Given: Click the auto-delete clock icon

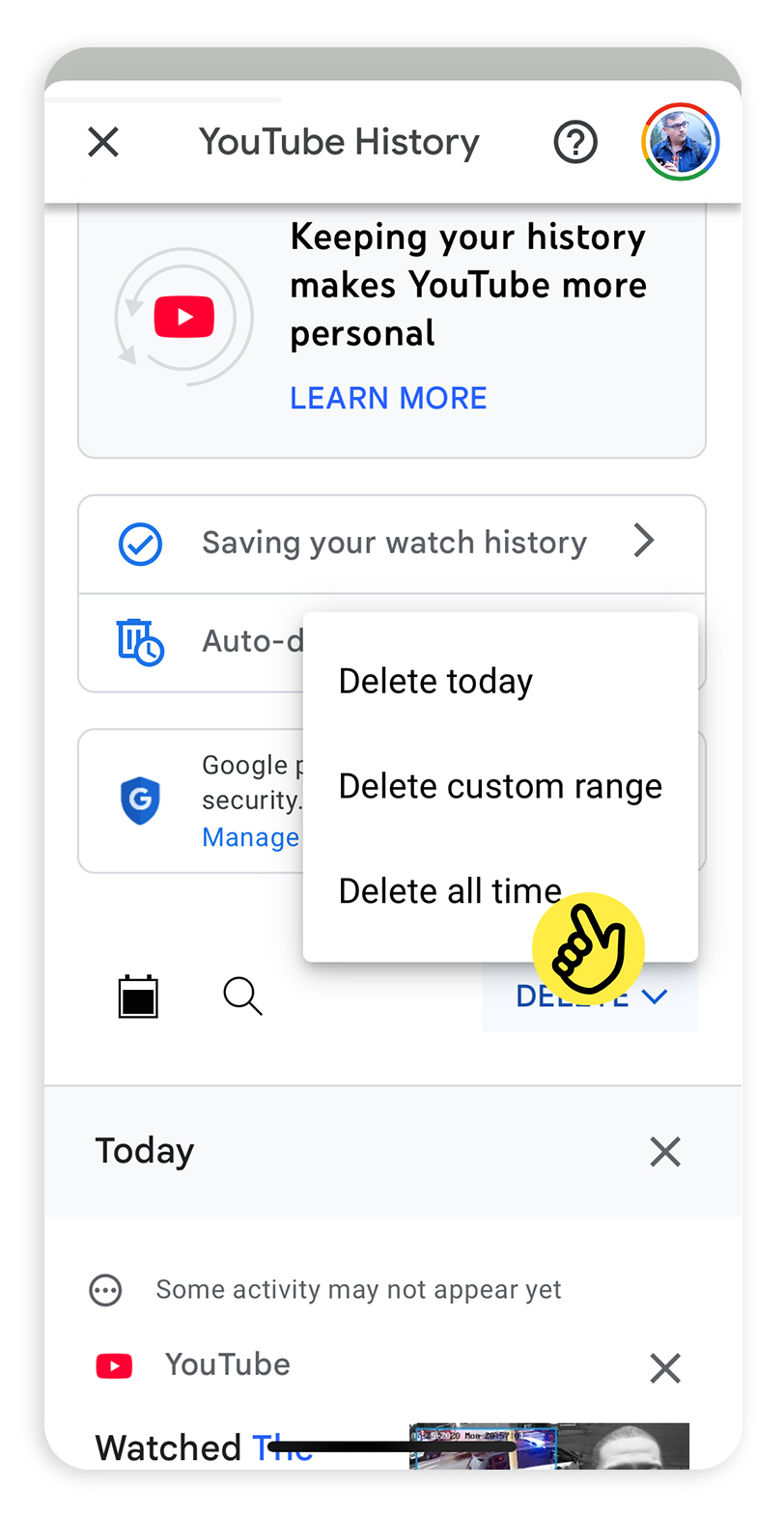Looking at the screenshot, I should [x=140, y=641].
